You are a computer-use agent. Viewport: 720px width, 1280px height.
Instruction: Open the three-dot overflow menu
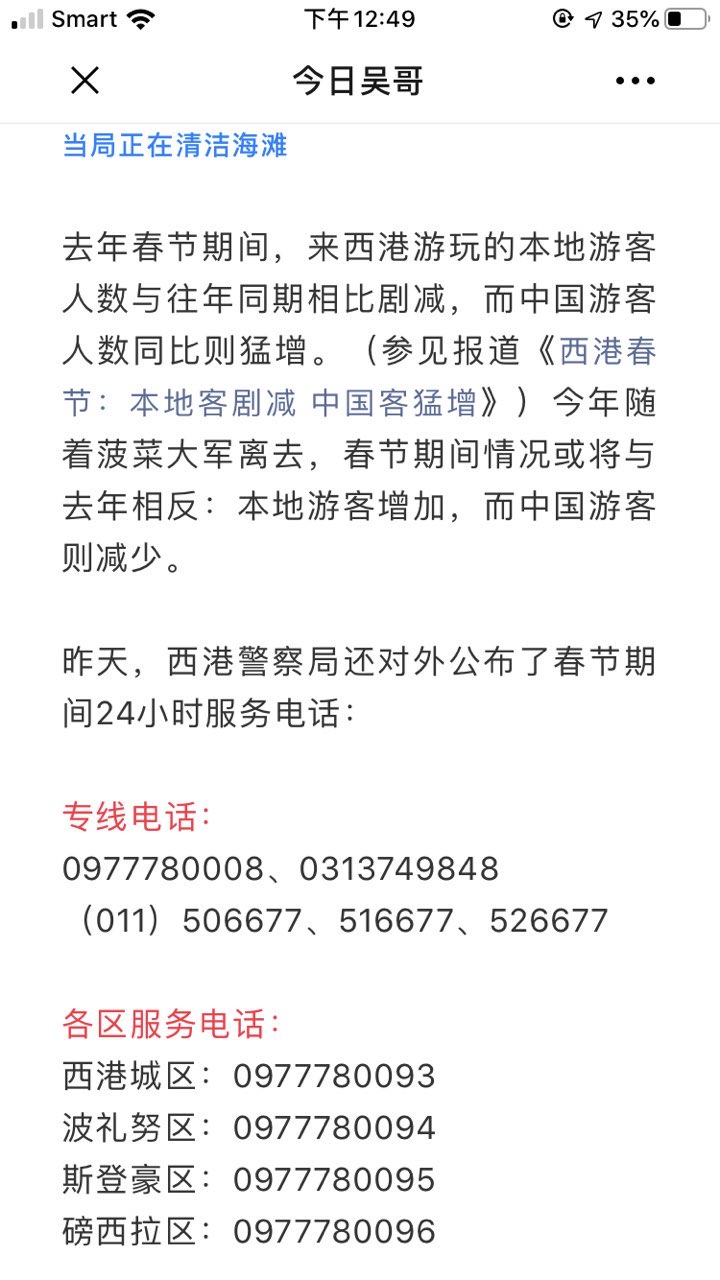pos(635,81)
